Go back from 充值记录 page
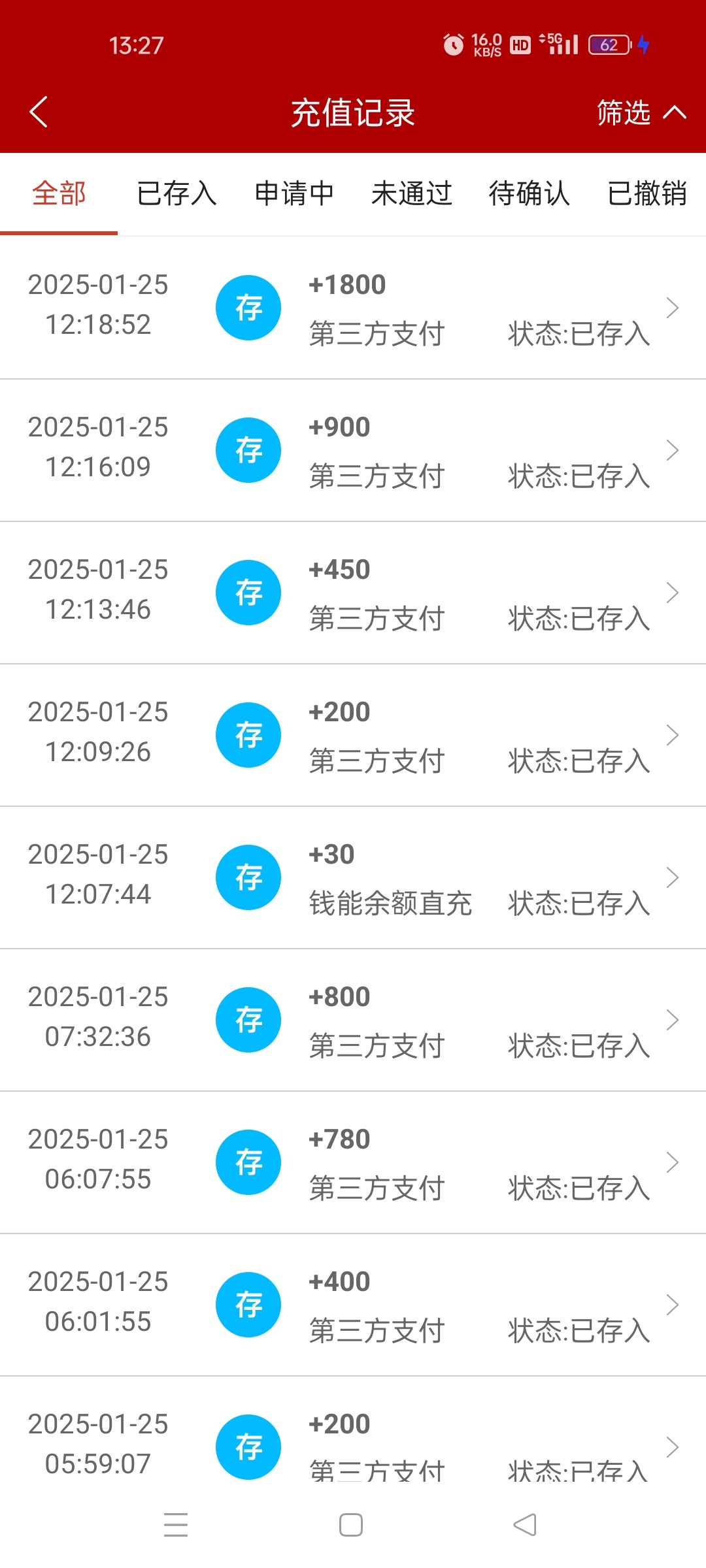The height and width of the screenshot is (1568, 706). click(x=39, y=112)
